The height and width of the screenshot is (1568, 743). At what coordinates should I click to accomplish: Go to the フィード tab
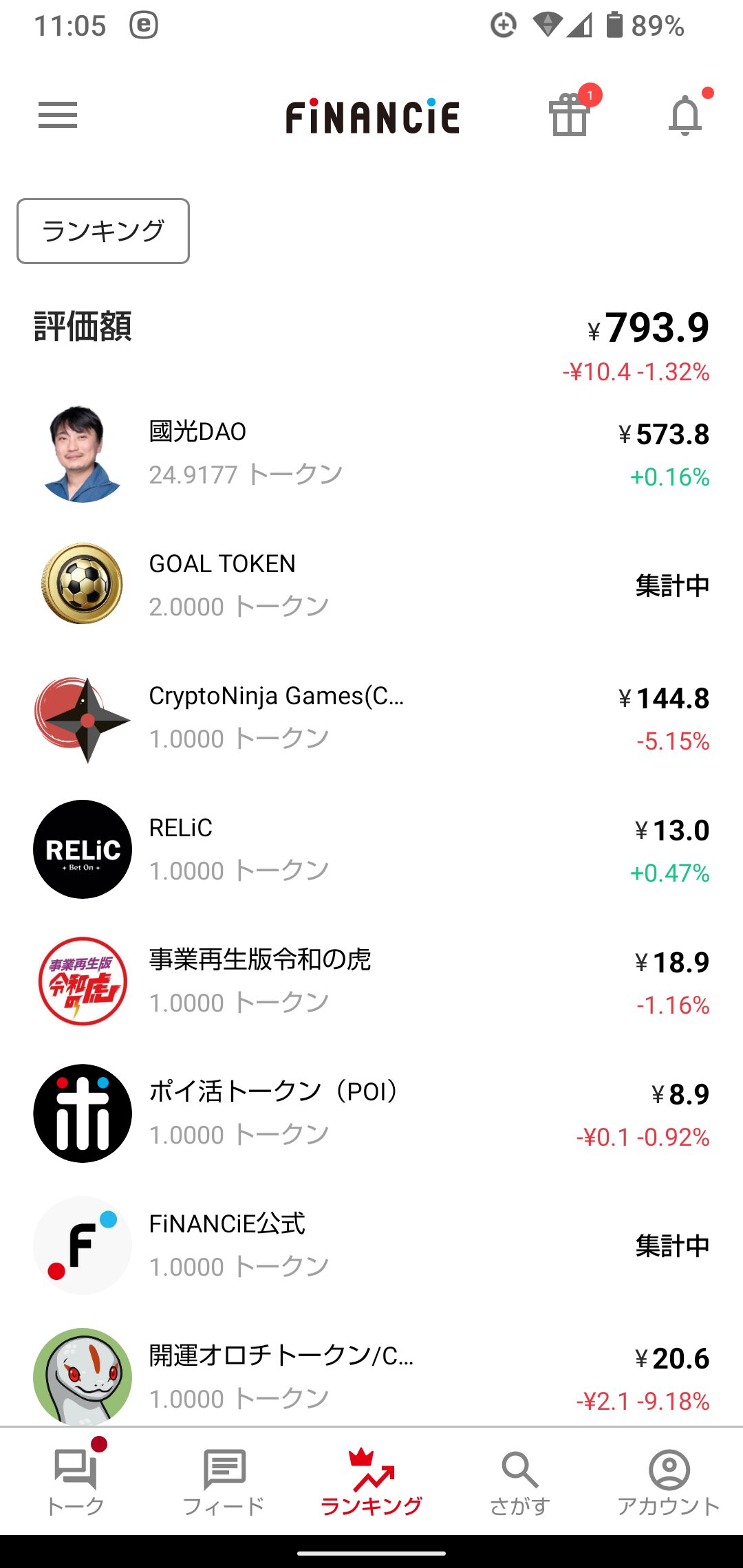coord(224,1481)
